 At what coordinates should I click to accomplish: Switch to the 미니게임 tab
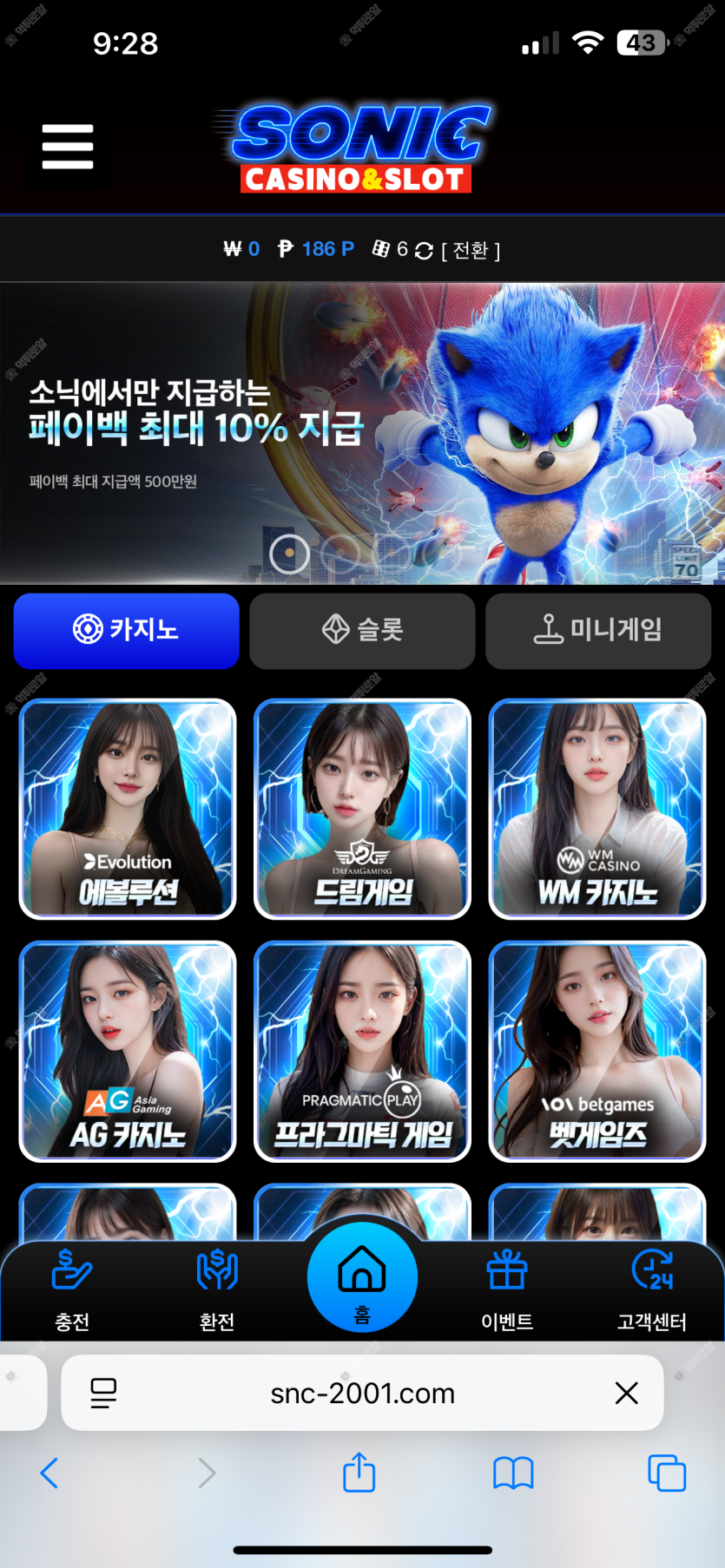(598, 630)
